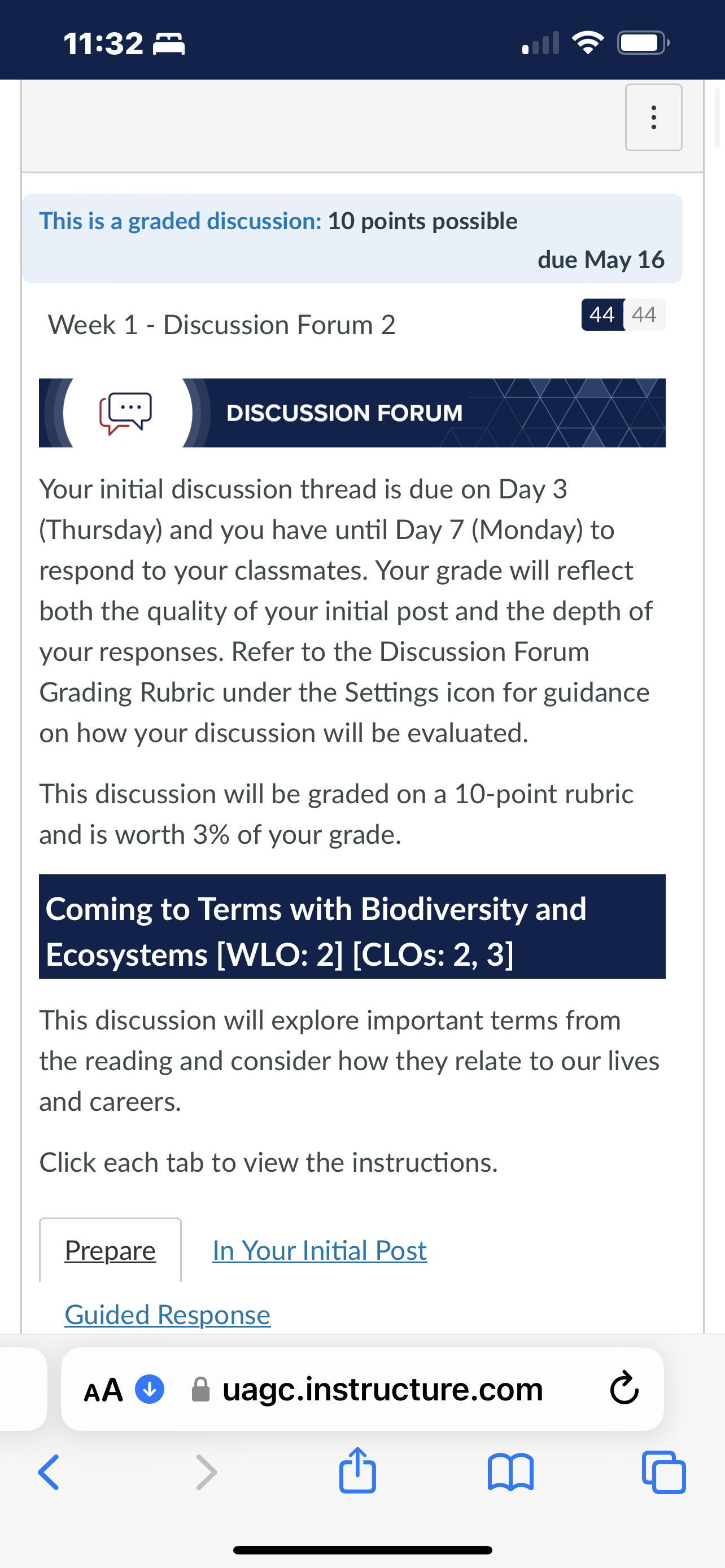Open the AA text size menu
Viewport: 725px width, 1568px height.
103,1390
